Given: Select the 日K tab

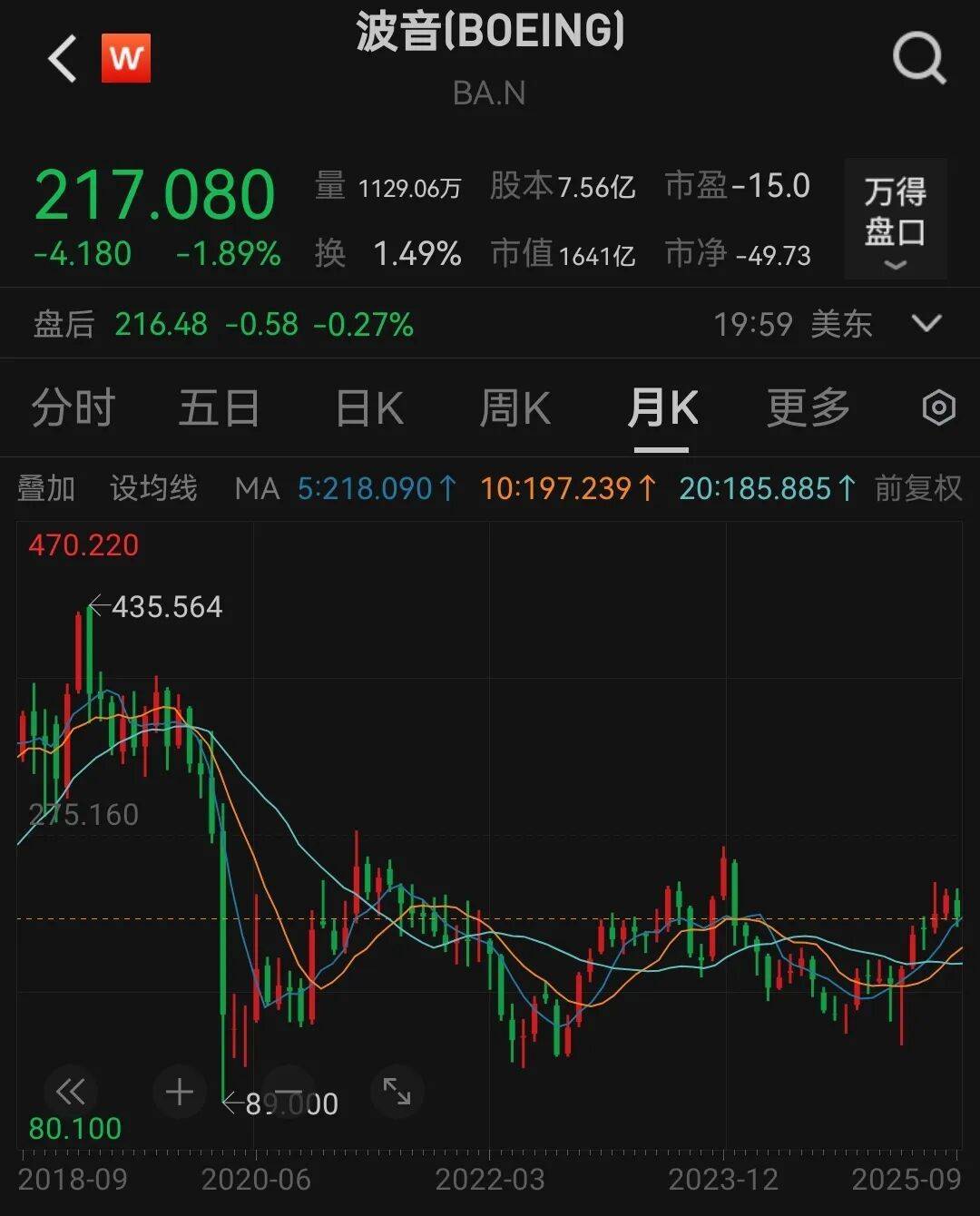Looking at the screenshot, I should click(x=369, y=407).
